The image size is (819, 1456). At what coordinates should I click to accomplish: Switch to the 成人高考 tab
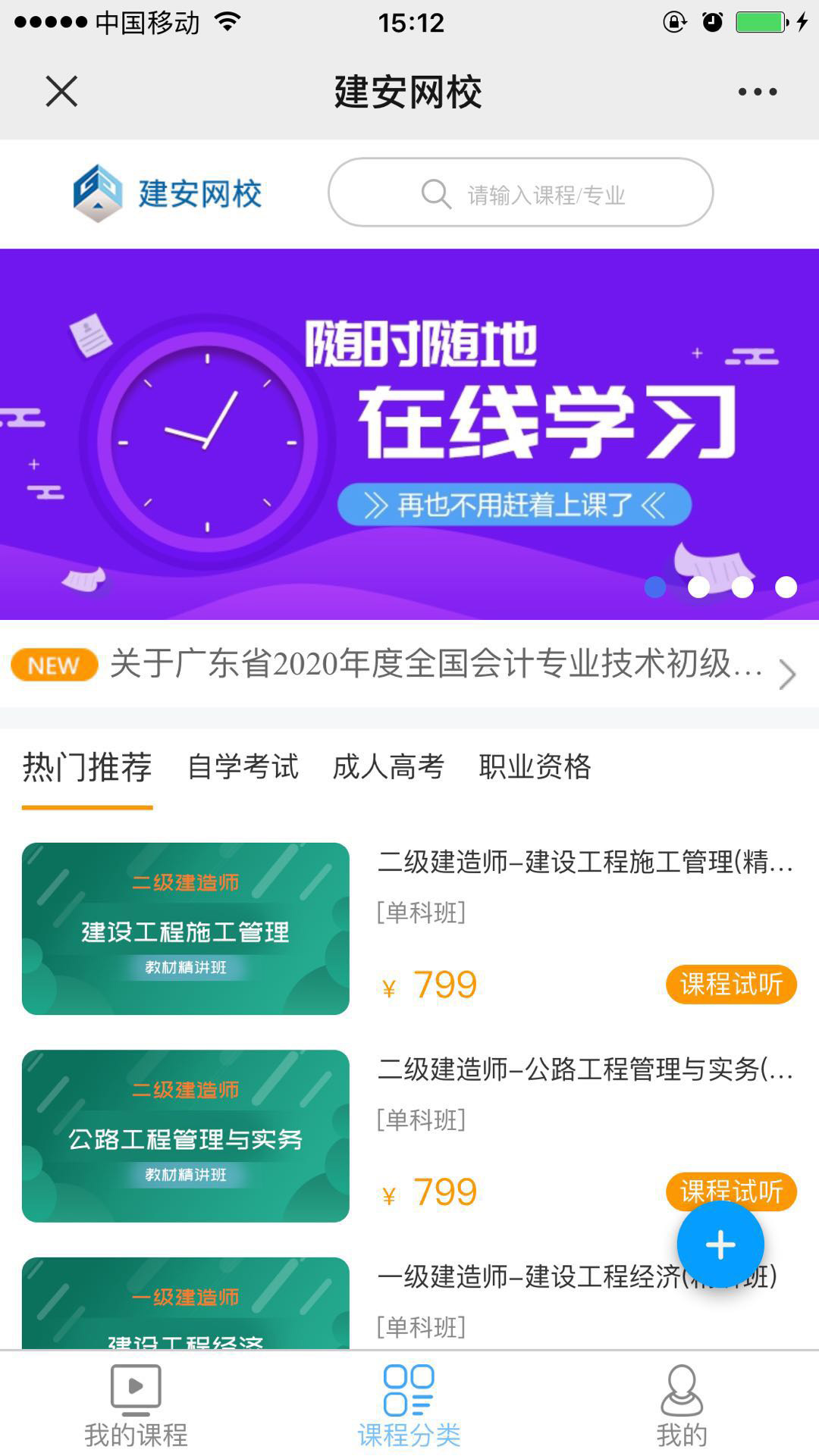pos(388,767)
